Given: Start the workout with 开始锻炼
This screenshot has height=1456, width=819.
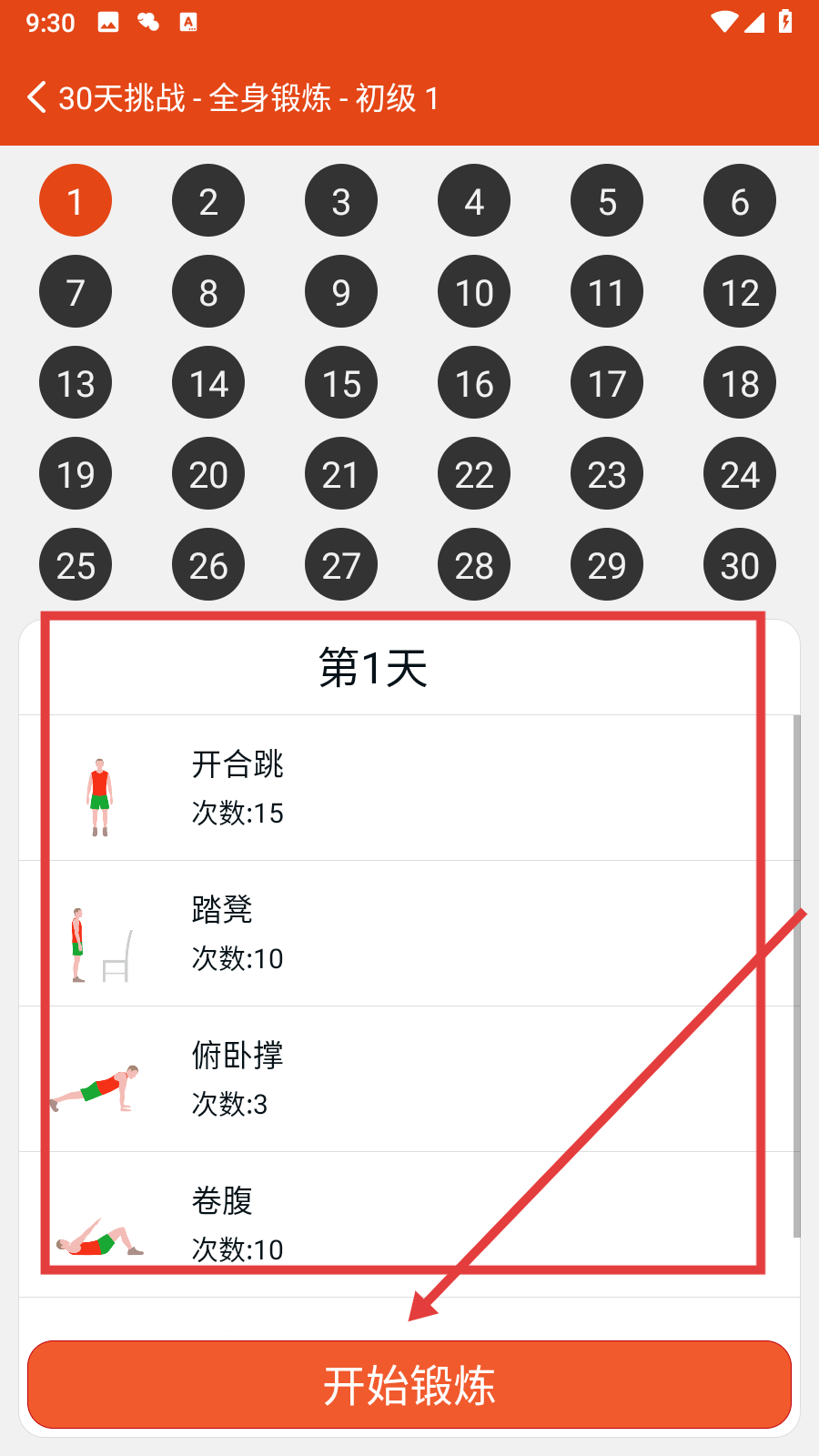Looking at the screenshot, I should tap(409, 1384).
